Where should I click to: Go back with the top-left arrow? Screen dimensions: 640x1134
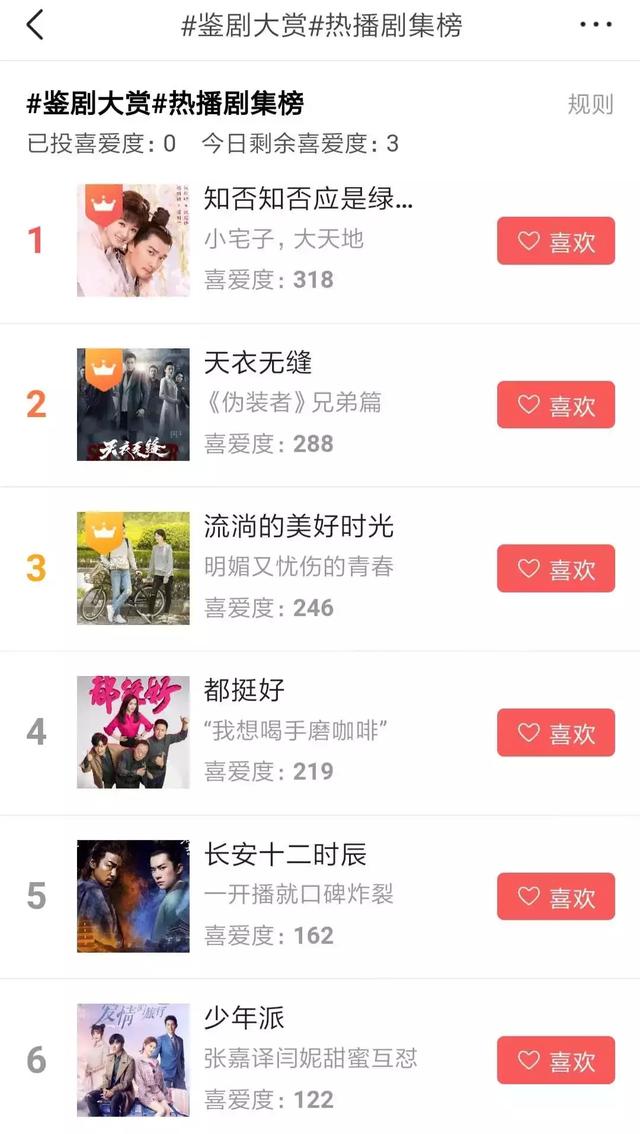pos(36,25)
